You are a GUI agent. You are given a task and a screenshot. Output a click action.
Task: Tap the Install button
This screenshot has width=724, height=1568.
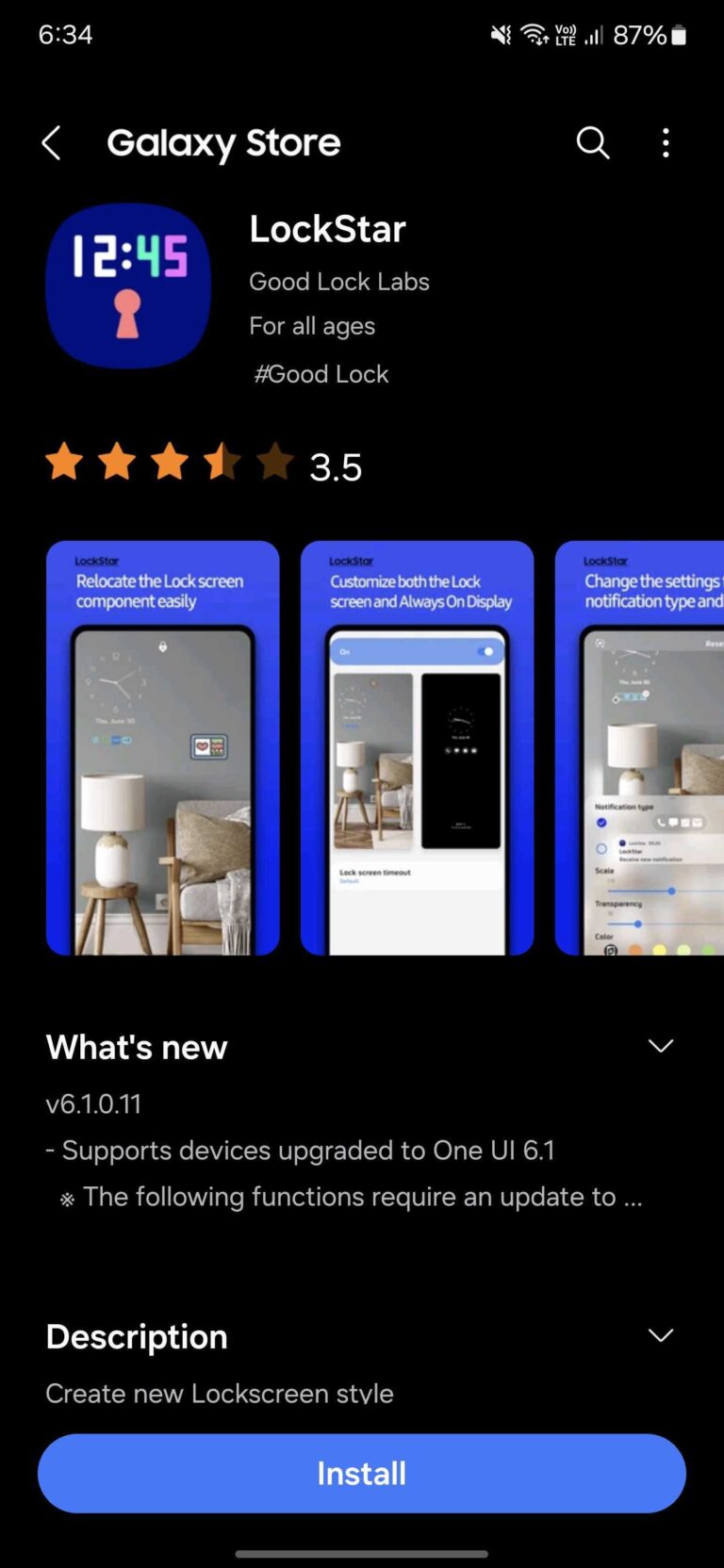click(361, 1473)
